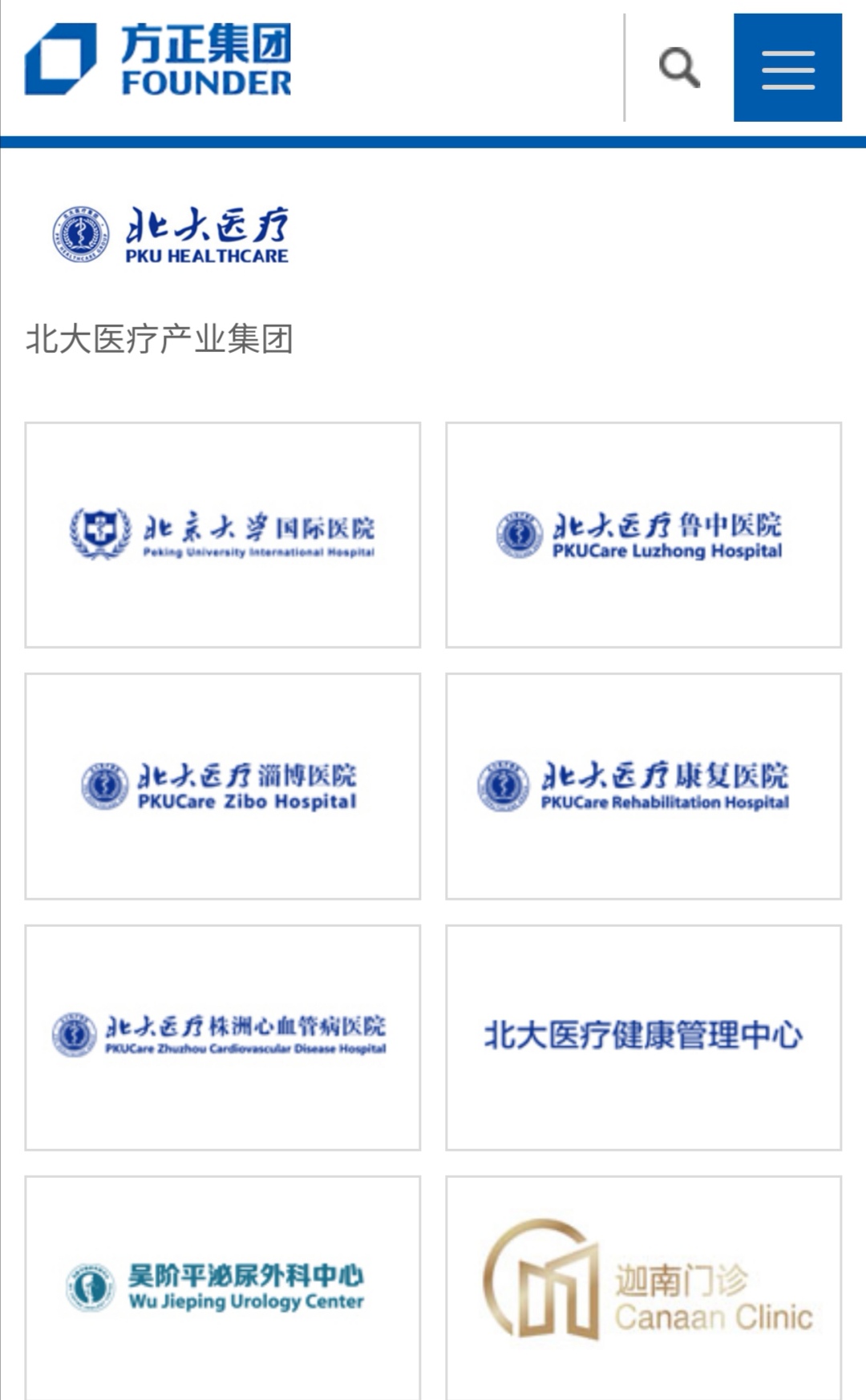Click the FOUNDER text in the top logo
Image resolution: width=866 pixels, height=1400 pixels.
(x=207, y=80)
